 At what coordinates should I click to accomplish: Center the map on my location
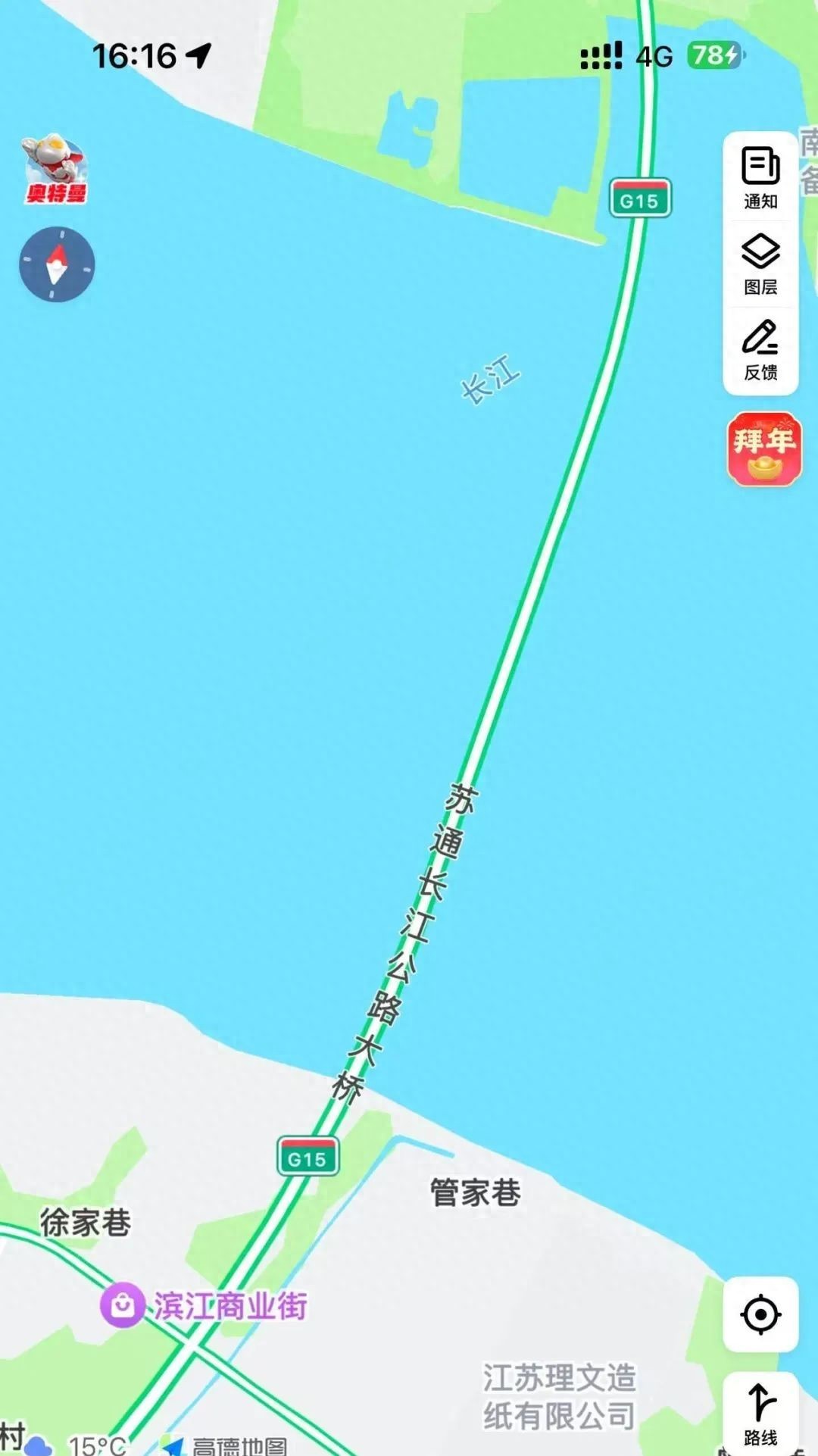tap(760, 1314)
